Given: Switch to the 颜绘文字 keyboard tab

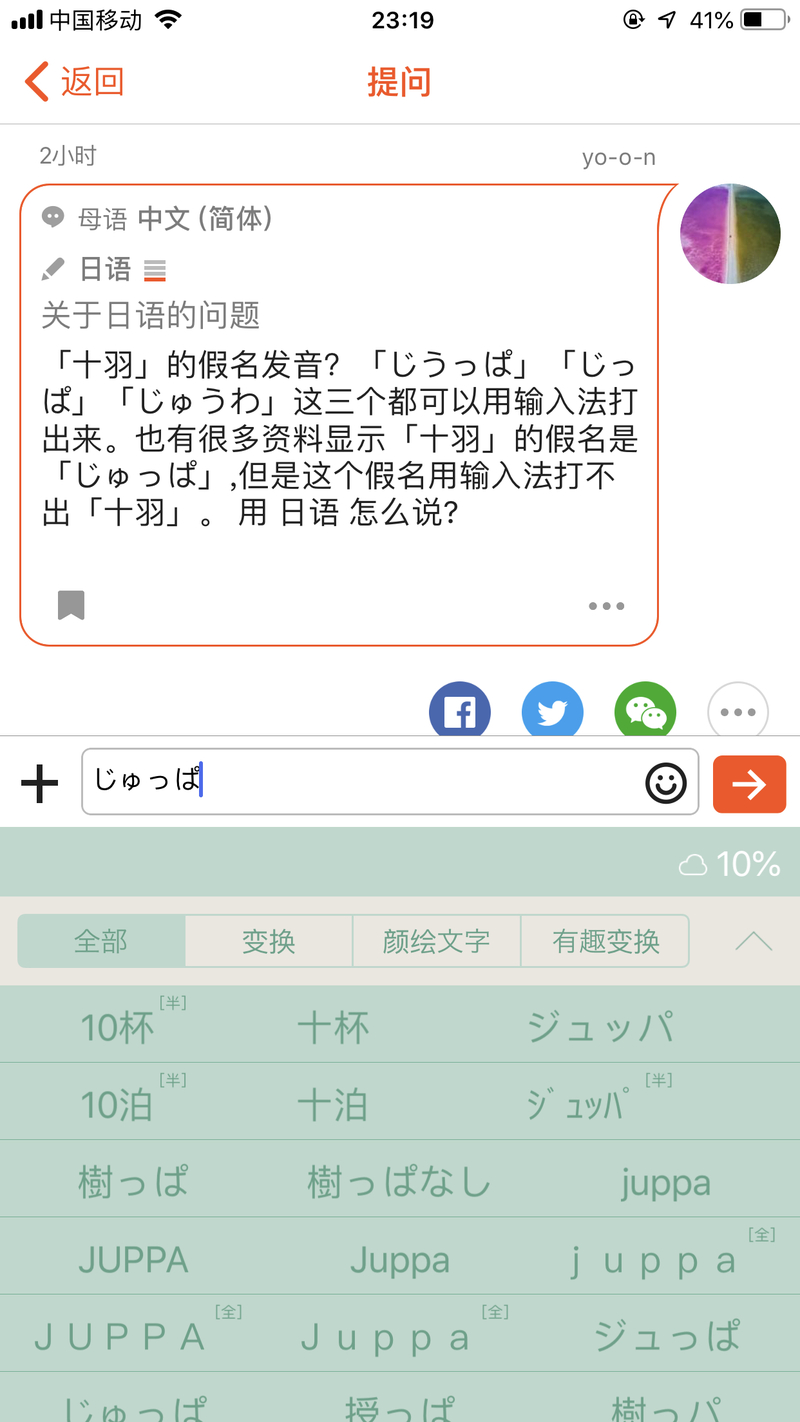Looking at the screenshot, I should 437,940.
